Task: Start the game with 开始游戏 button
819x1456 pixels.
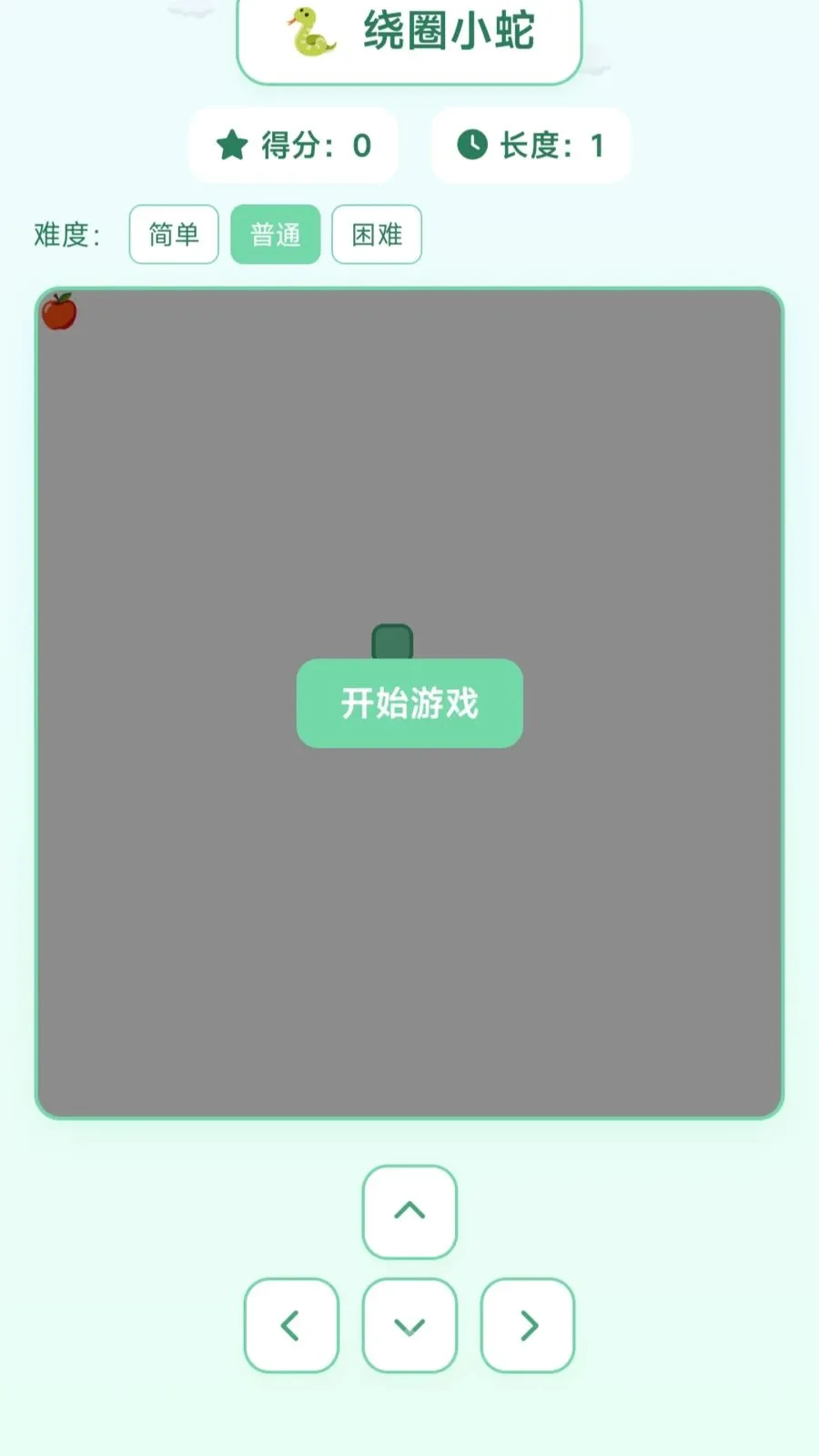Action: 409,704
